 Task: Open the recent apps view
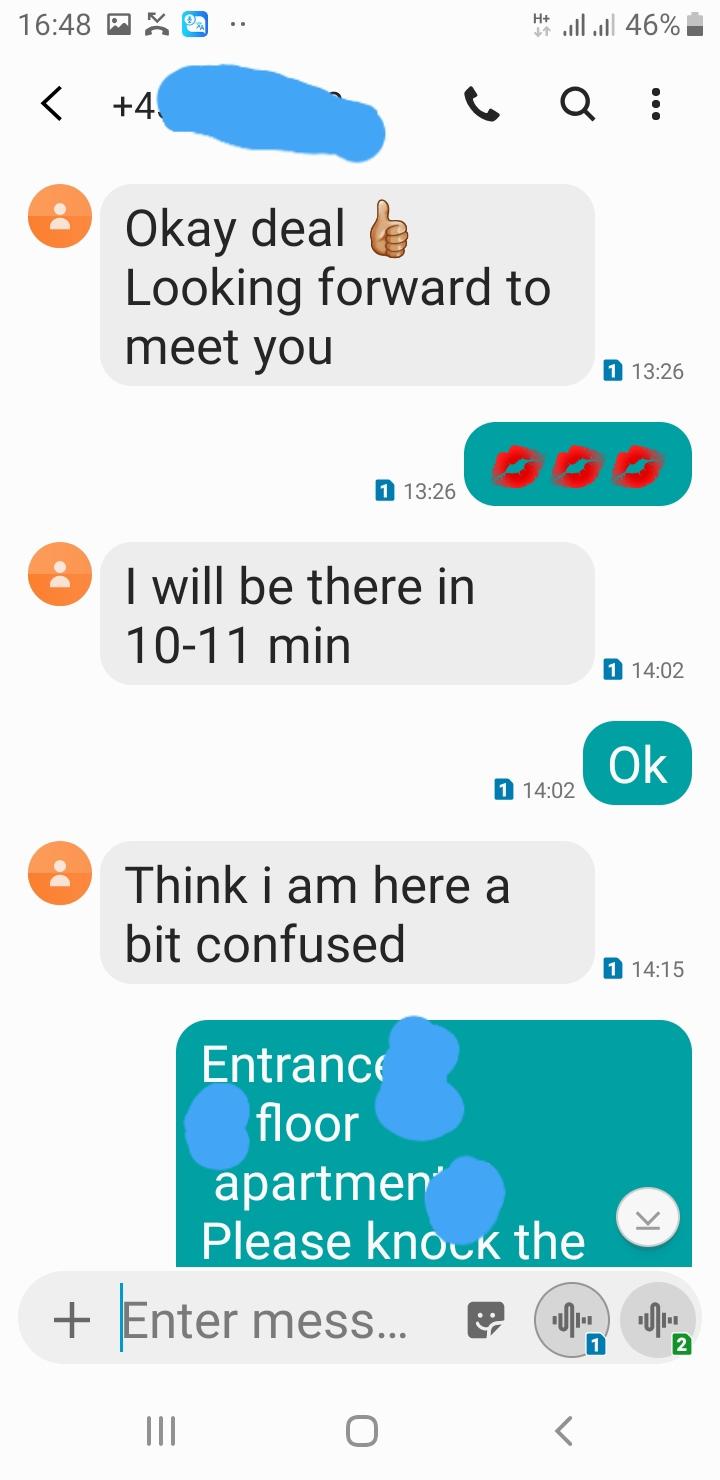[161, 1431]
